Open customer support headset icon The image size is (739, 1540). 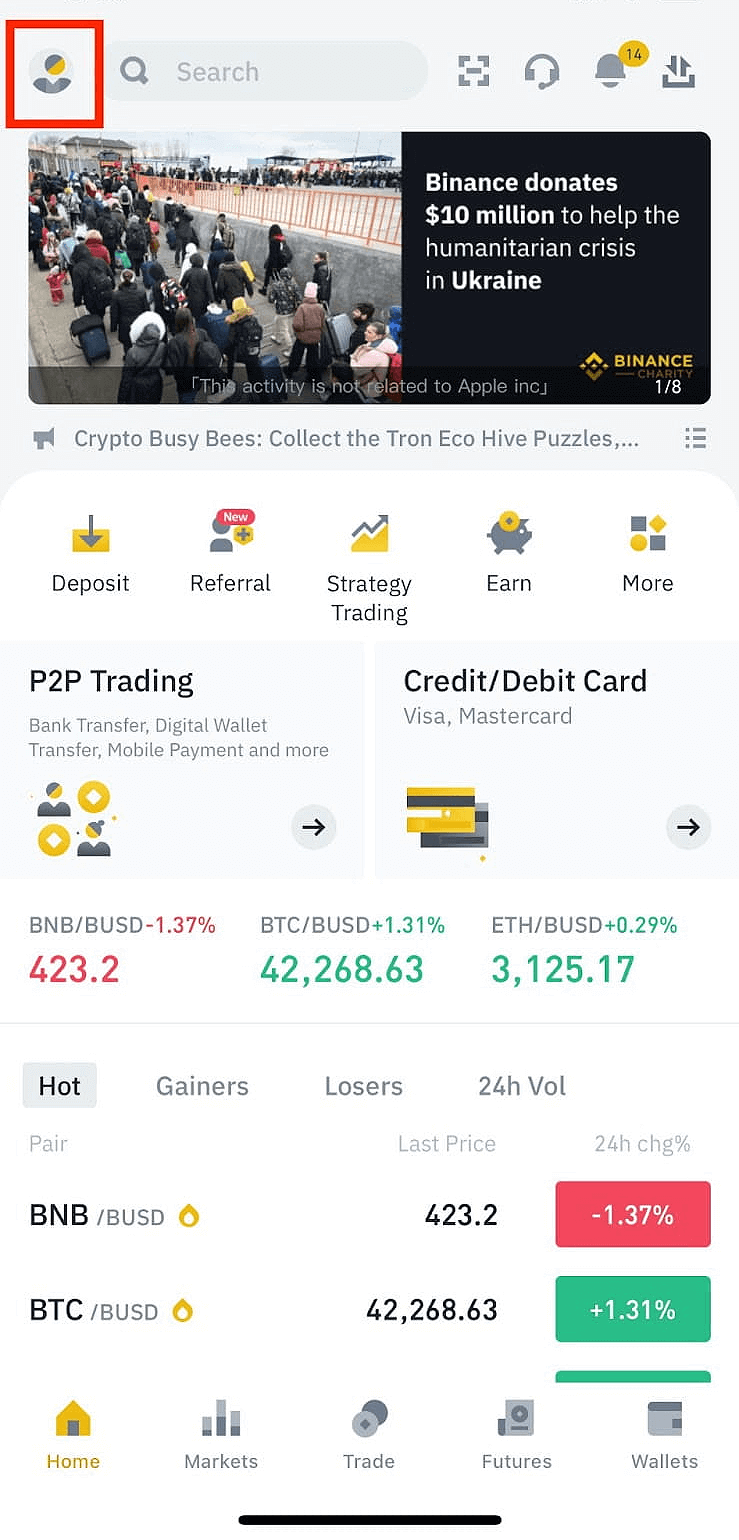coord(542,71)
